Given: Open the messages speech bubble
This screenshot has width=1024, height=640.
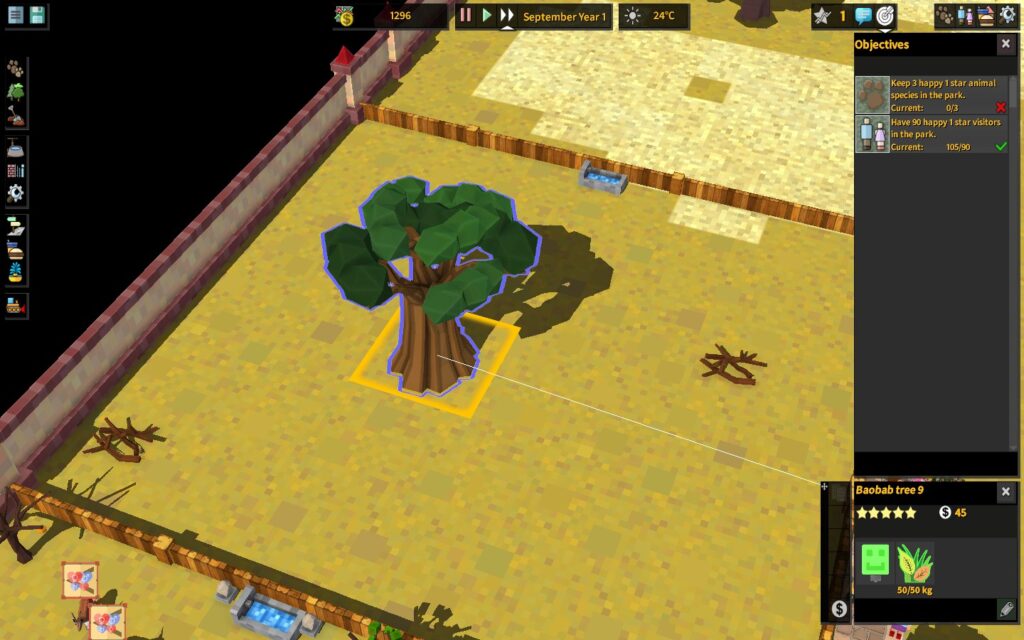Looking at the screenshot, I should (864, 16).
